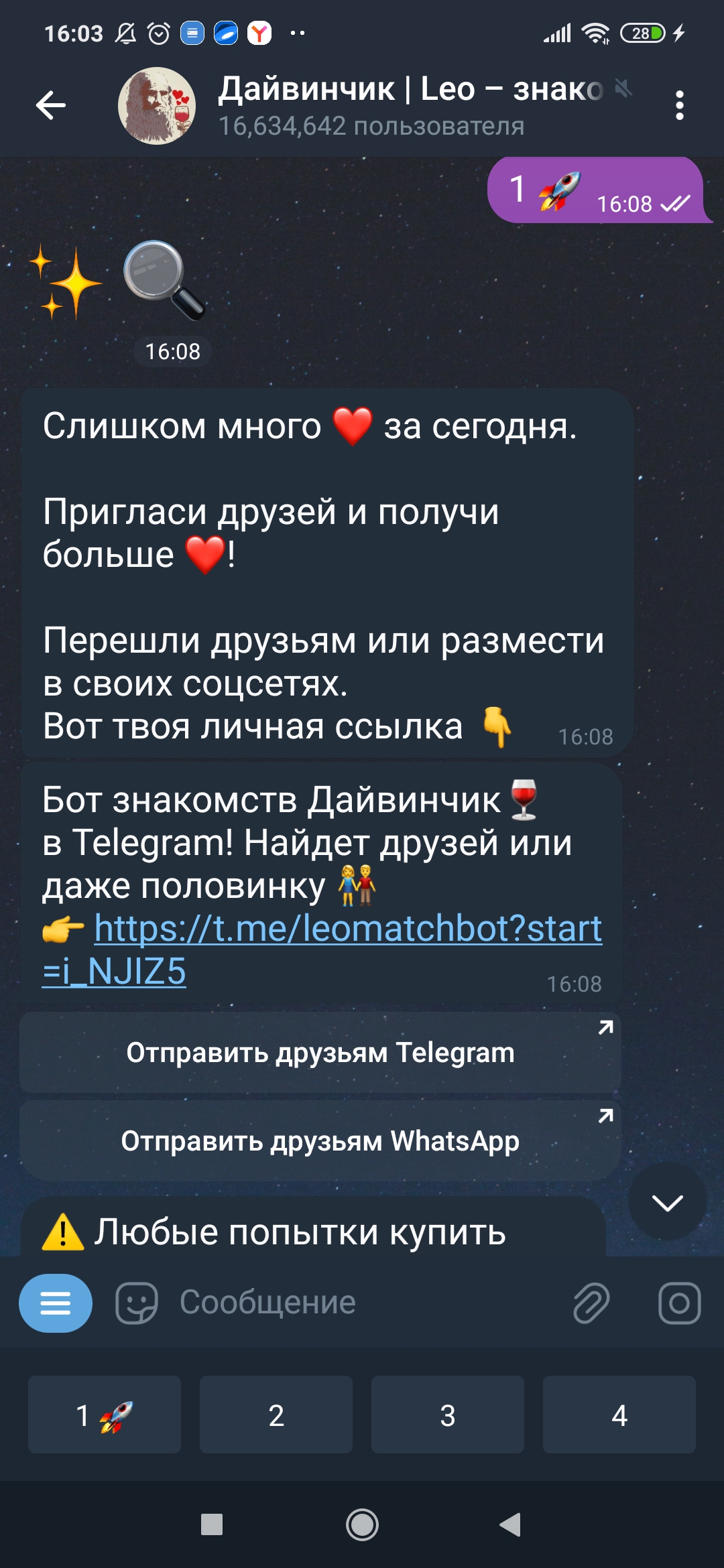Viewport: 724px width, 1568px height.
Task: Open the three-dot overflow menu
Action: (x=680, y=105)
